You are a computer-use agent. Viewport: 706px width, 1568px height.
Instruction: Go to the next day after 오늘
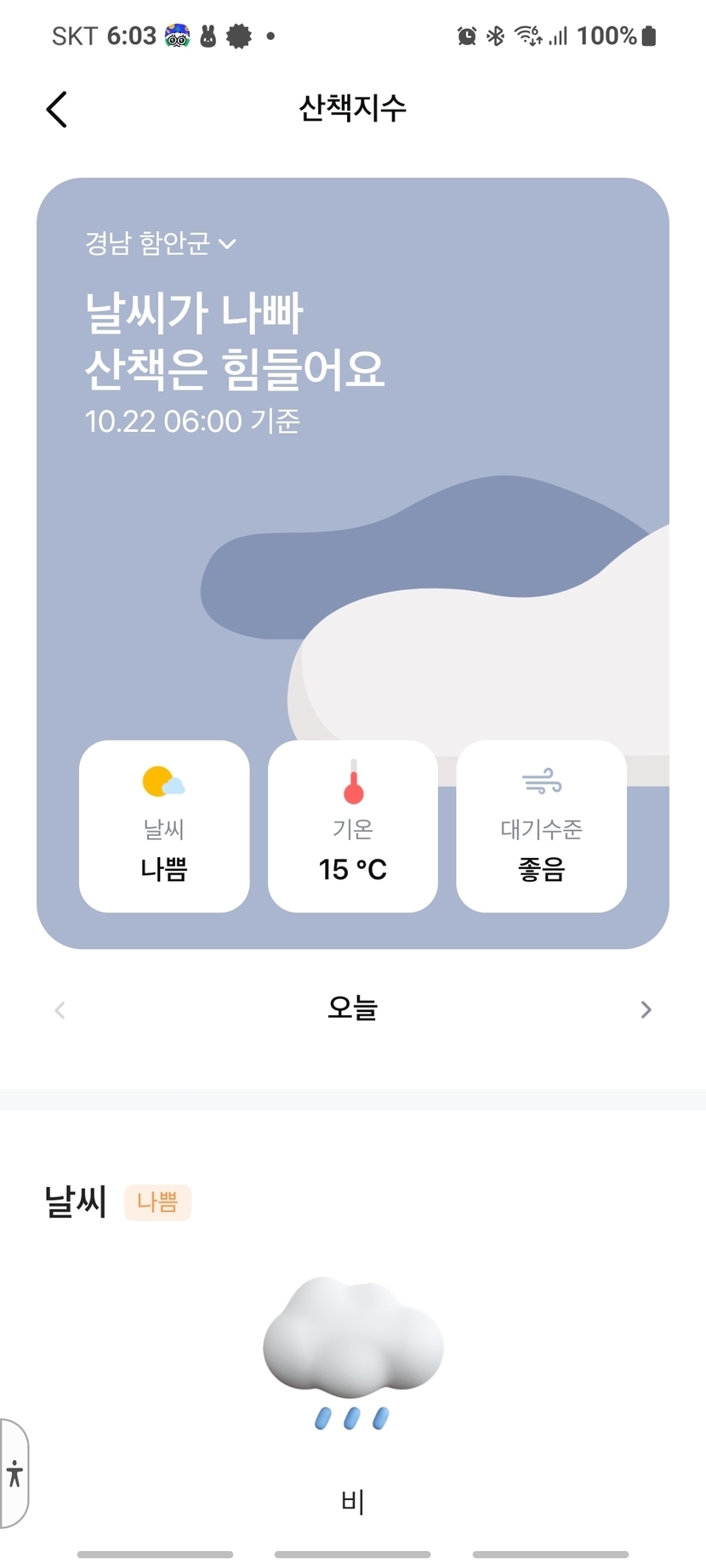coord(646,1009)
